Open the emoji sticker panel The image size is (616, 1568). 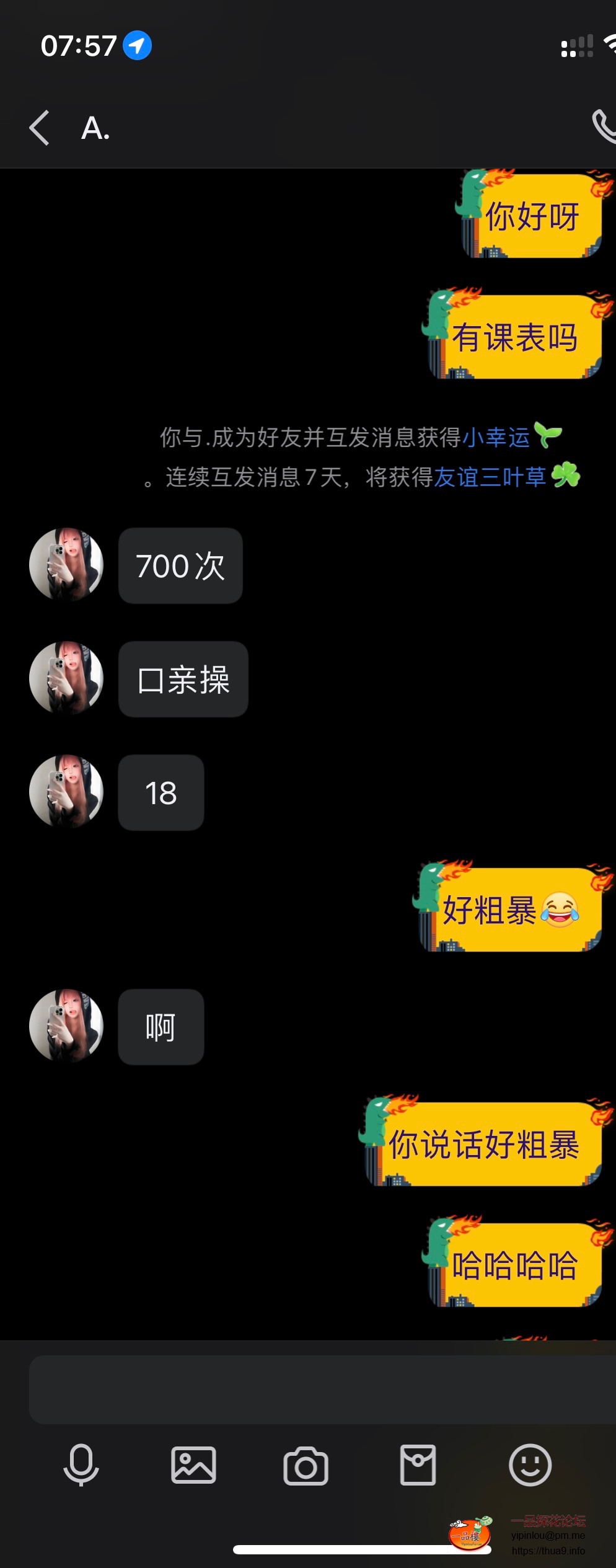(530, 1465)
